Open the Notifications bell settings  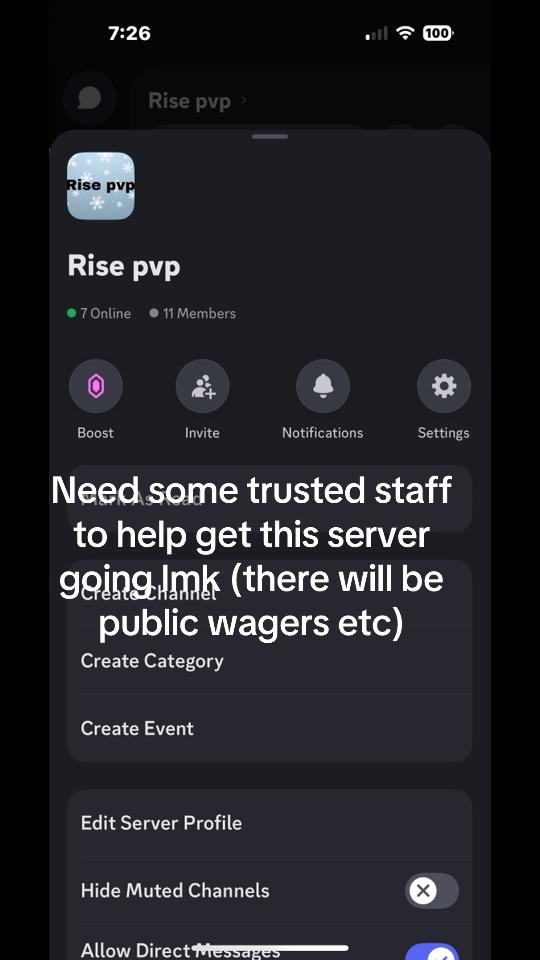(323, 386)
